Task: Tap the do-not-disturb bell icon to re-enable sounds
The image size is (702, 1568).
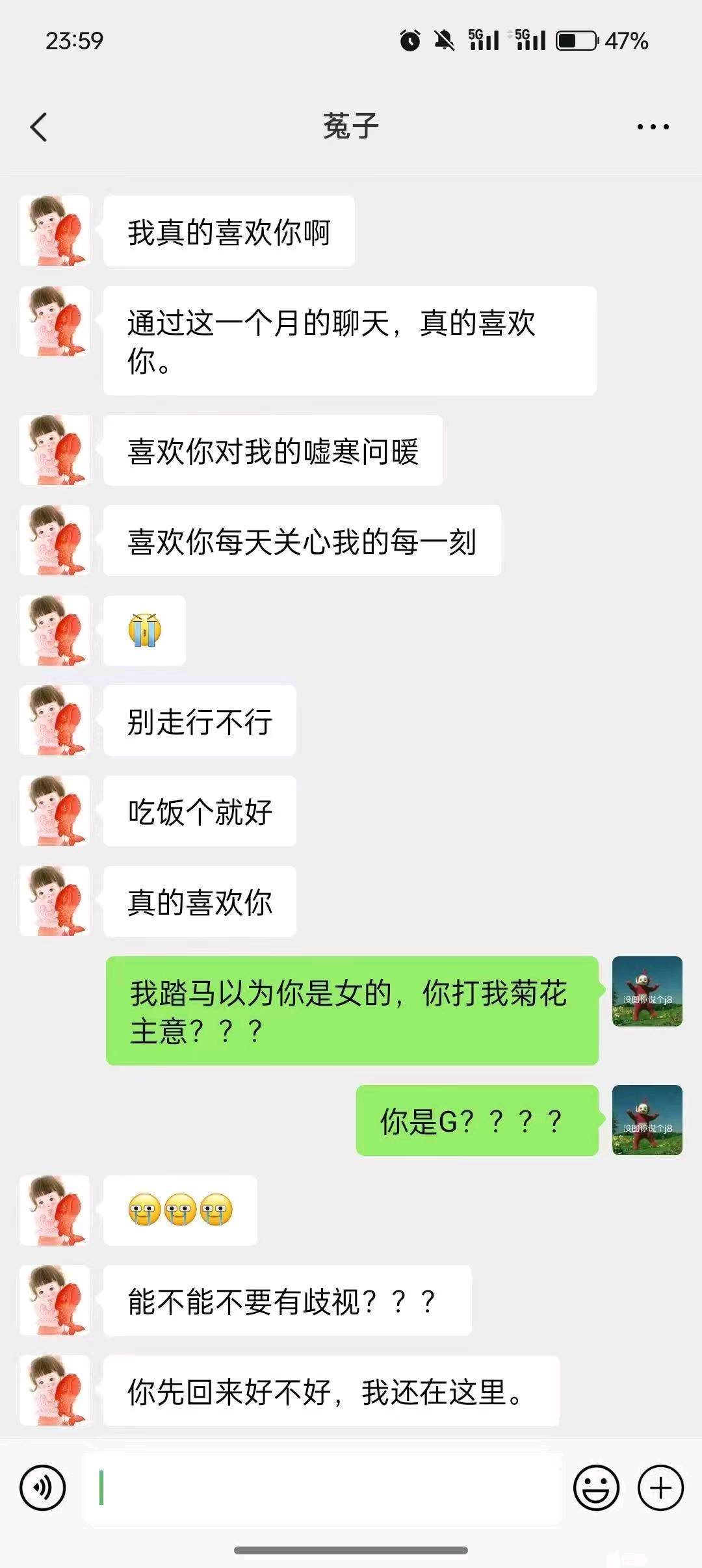Action: coord(444,41)
